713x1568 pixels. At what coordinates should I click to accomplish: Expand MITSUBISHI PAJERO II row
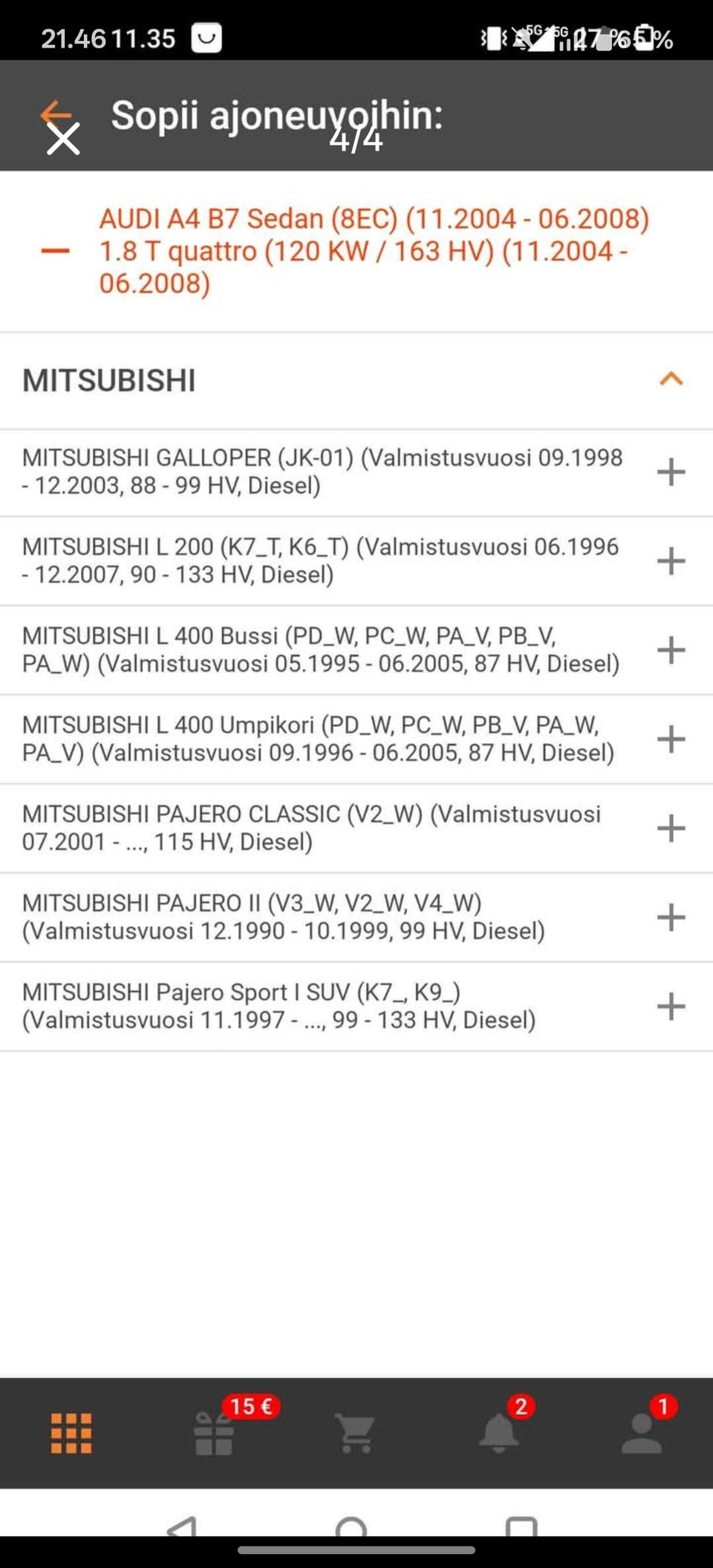(x=671, y=917)
